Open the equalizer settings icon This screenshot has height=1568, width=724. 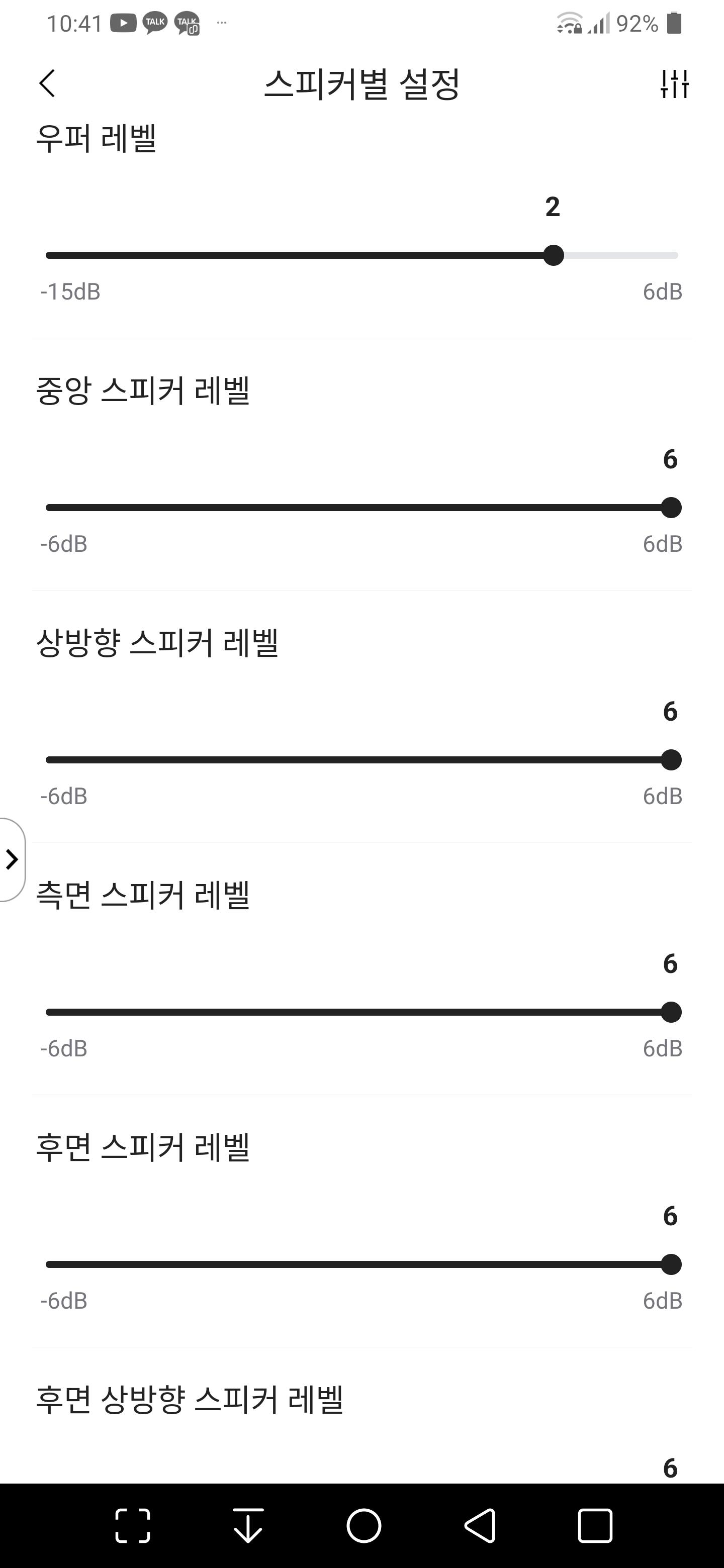[674, 84]
